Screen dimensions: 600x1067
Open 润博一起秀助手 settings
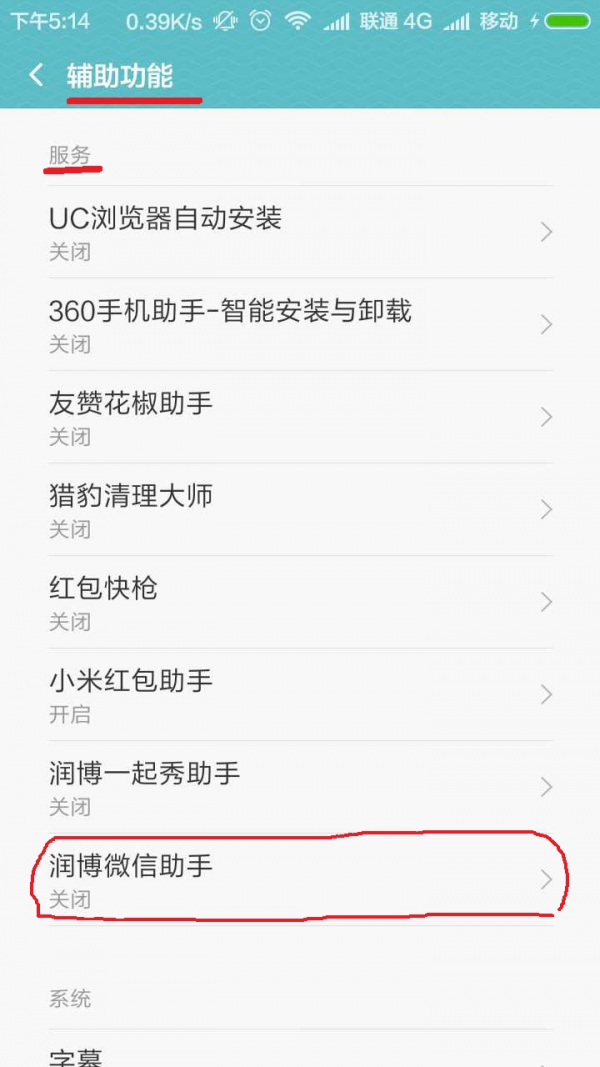point(300,787)
